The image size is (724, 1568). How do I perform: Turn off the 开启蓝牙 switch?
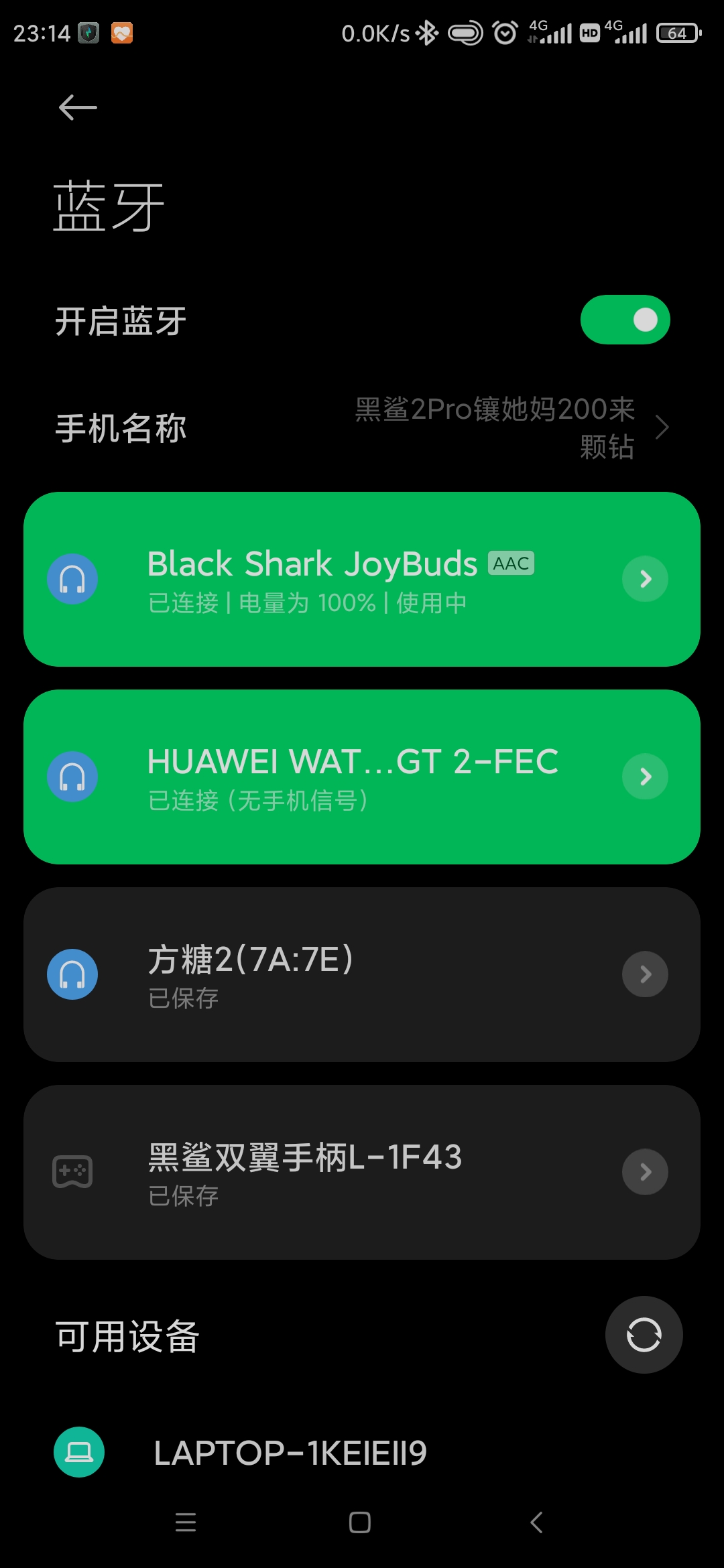click(625, 320)
